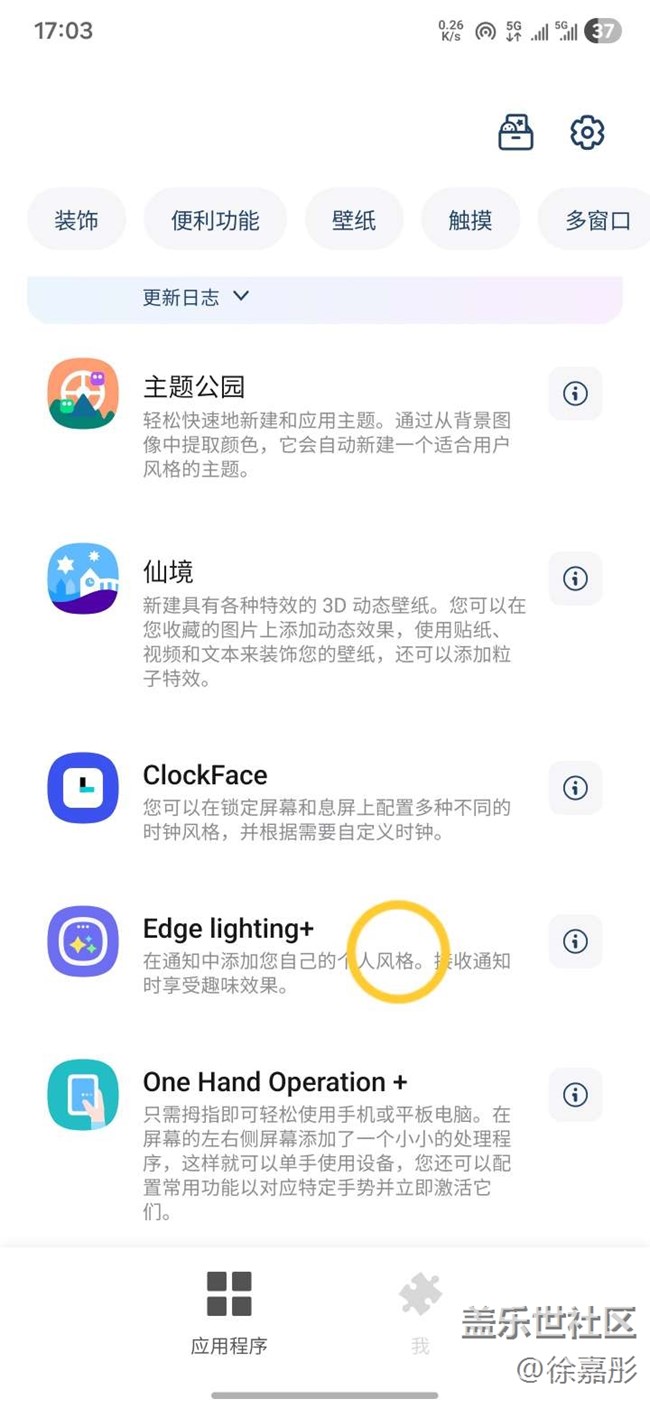Select the 便利功能 filter chip
Viewport: 650px width, 1408px height.
pyautogui.click(x=215, y=220)
